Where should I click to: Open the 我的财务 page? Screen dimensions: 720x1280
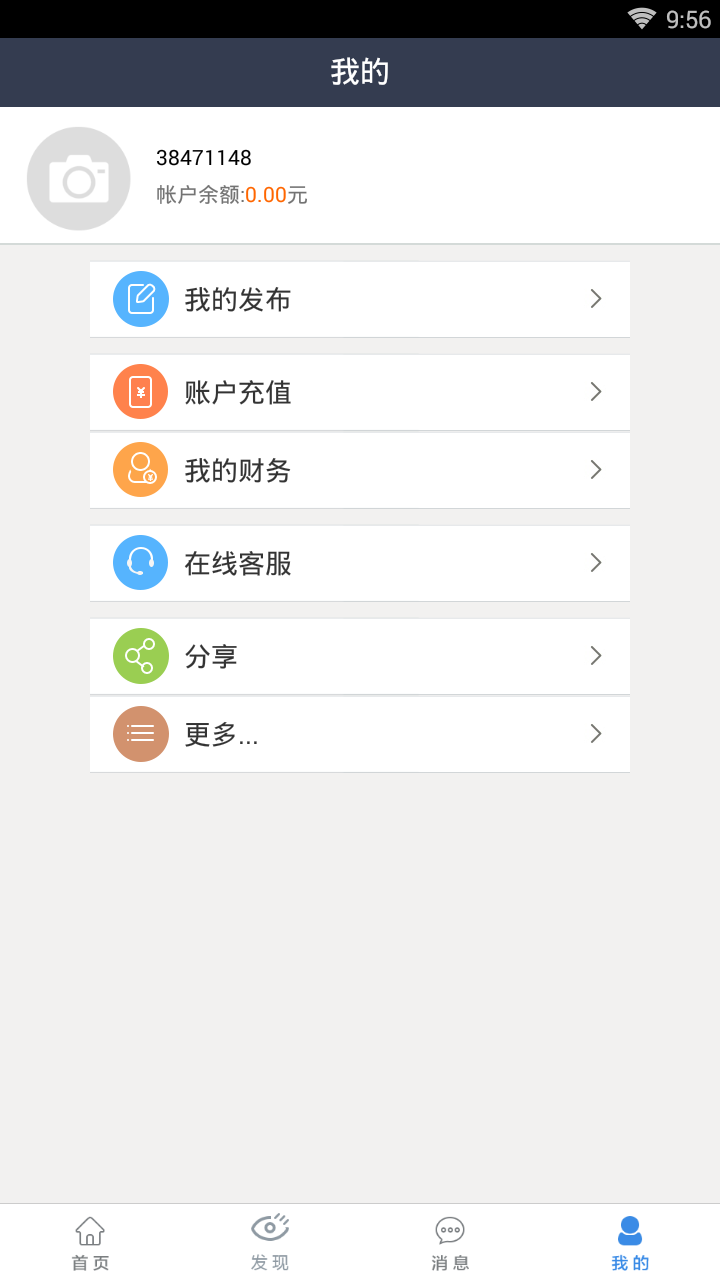click(x=360, y=469)
